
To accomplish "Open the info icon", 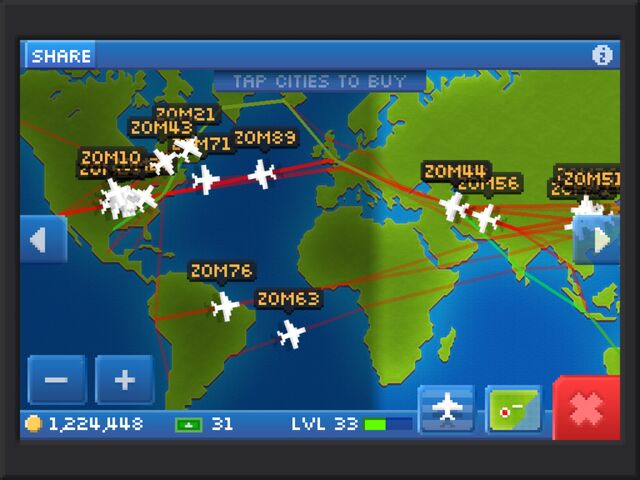I will 602,55.
